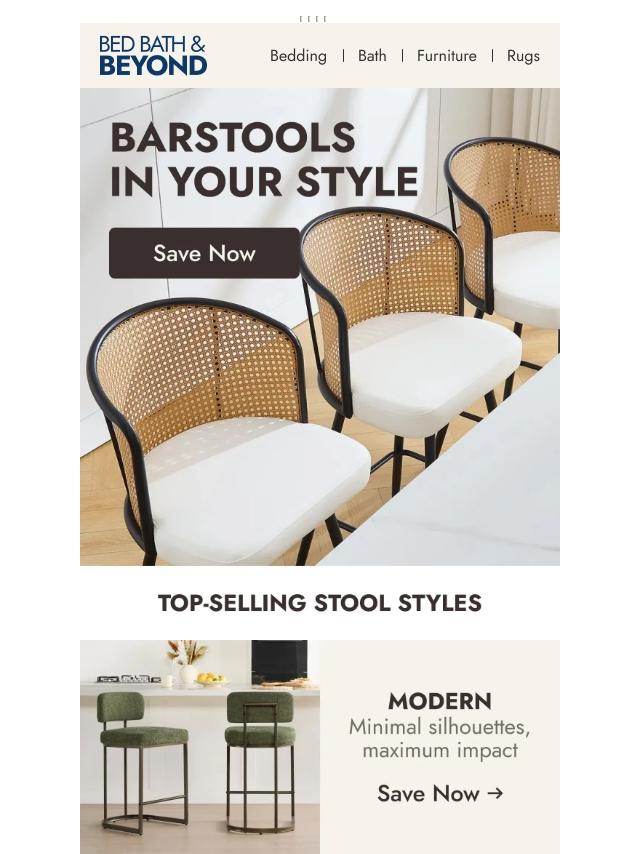Image resolution: width=640 pixels, height=854 pixels.
Task: Tap the Bed Bath & Beyond logo link
Action: tap(153, 56)
